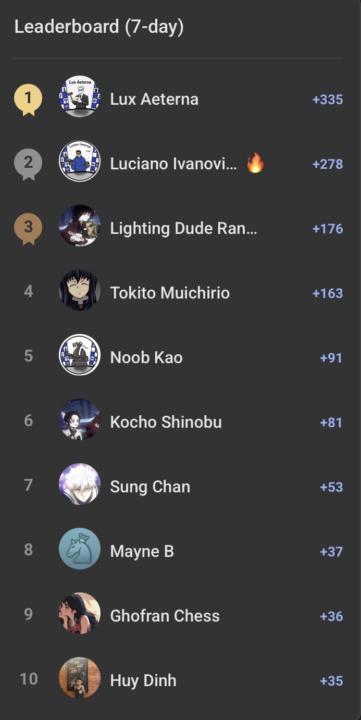This screenshot has height=720, width=361.
Task: Tap Kocho Shinobu's row
Action: 178,421
